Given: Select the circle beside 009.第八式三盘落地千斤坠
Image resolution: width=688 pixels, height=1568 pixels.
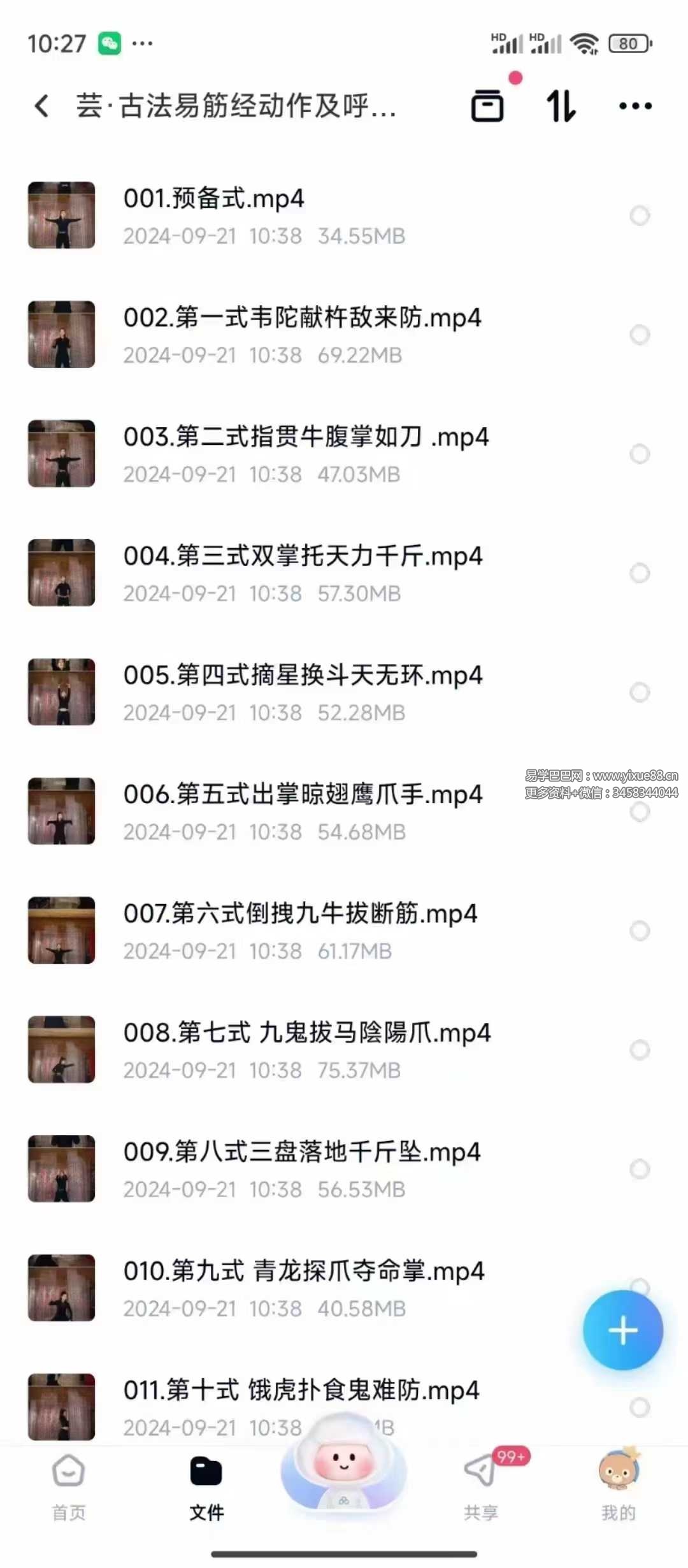Looking at the screenshot, I should tap(640, 1168).
